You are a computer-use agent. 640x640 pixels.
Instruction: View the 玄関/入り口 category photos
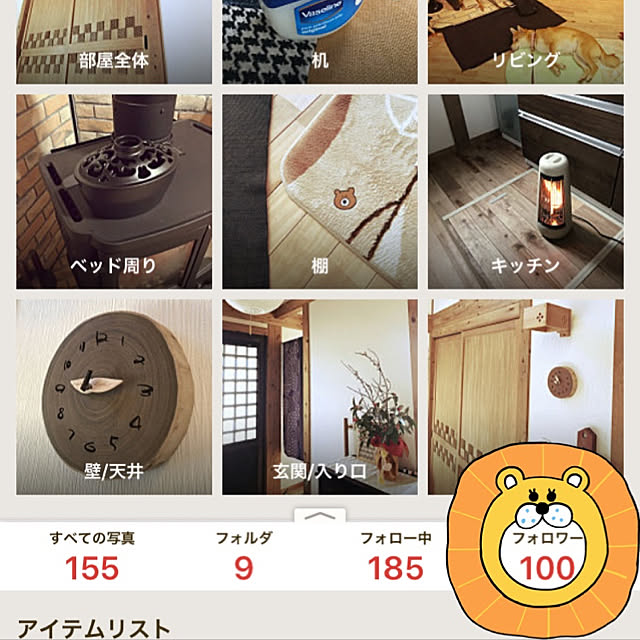319,396
